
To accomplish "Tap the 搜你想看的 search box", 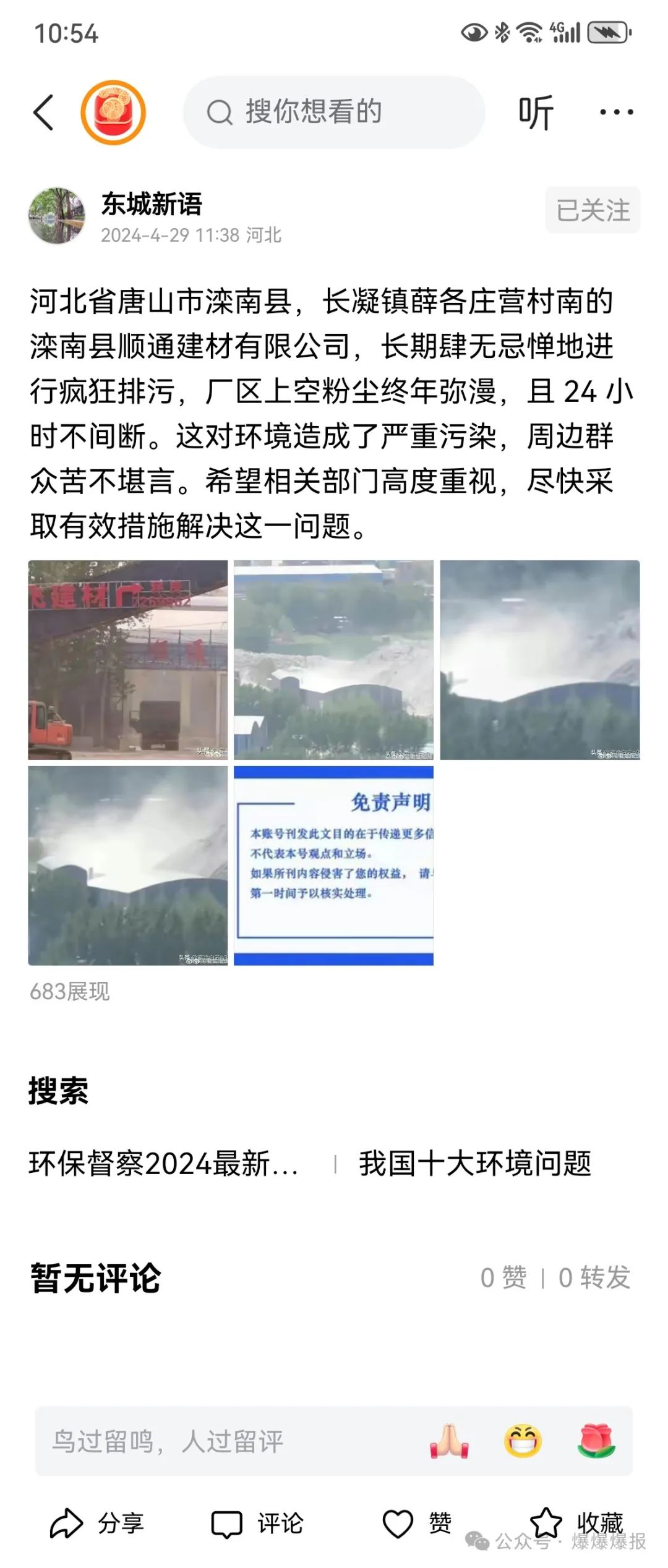I will coord(334,112).
